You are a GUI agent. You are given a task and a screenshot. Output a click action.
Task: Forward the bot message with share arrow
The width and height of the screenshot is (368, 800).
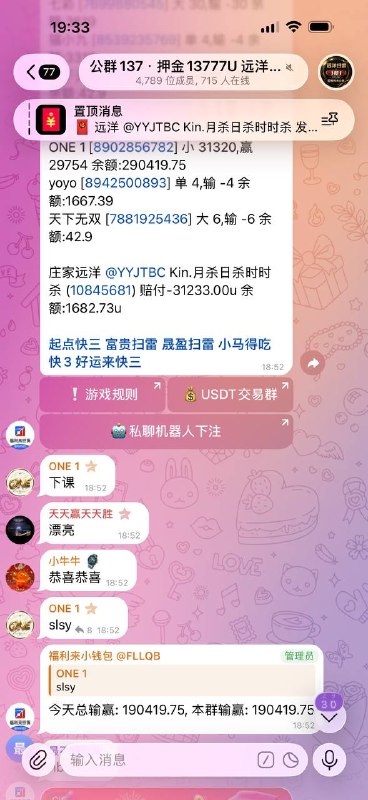pyautogui.click(x=313, y=363)
